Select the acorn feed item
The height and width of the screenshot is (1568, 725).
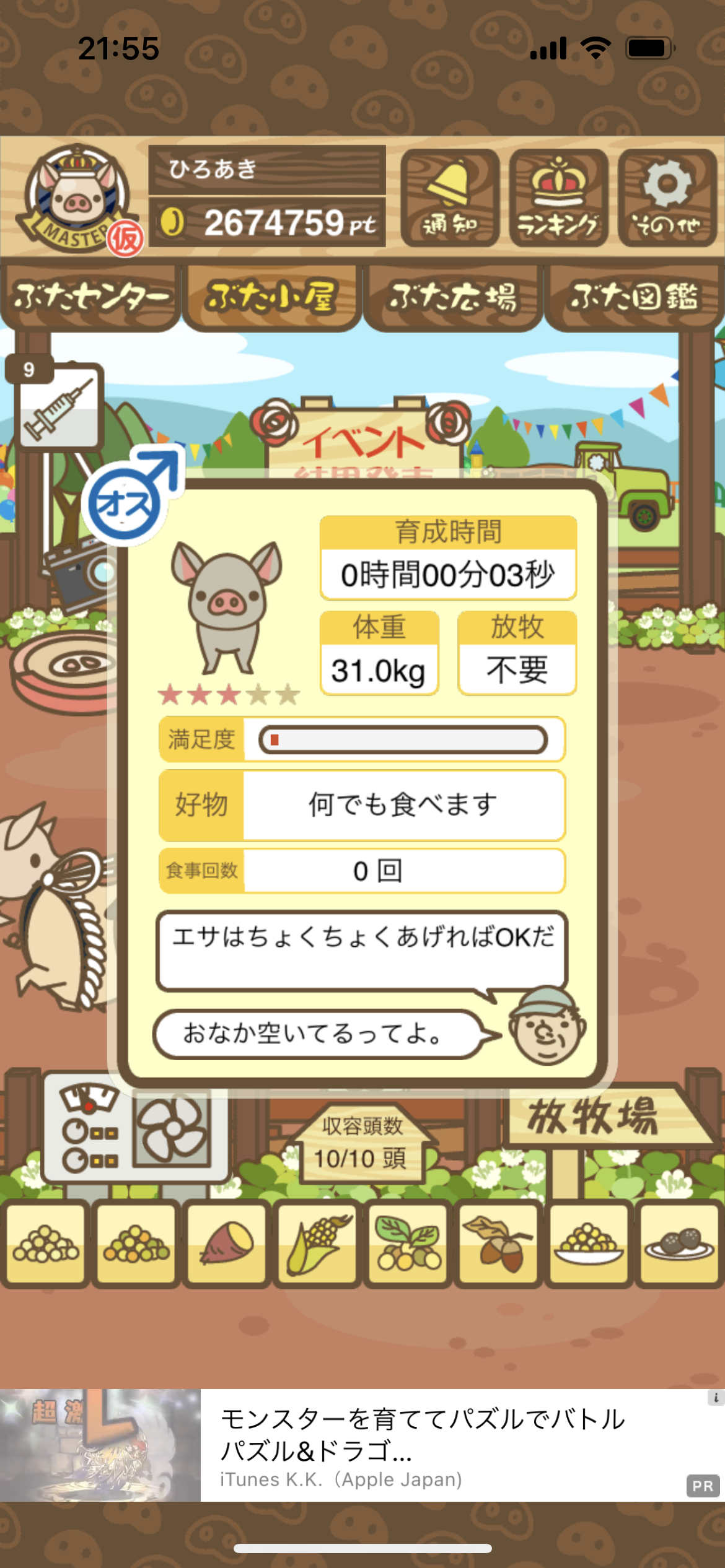[498, 1243]
